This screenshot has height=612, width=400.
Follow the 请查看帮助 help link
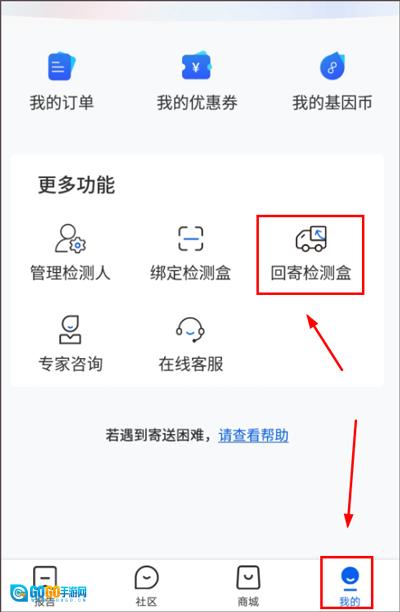click(x=253, y=435)
